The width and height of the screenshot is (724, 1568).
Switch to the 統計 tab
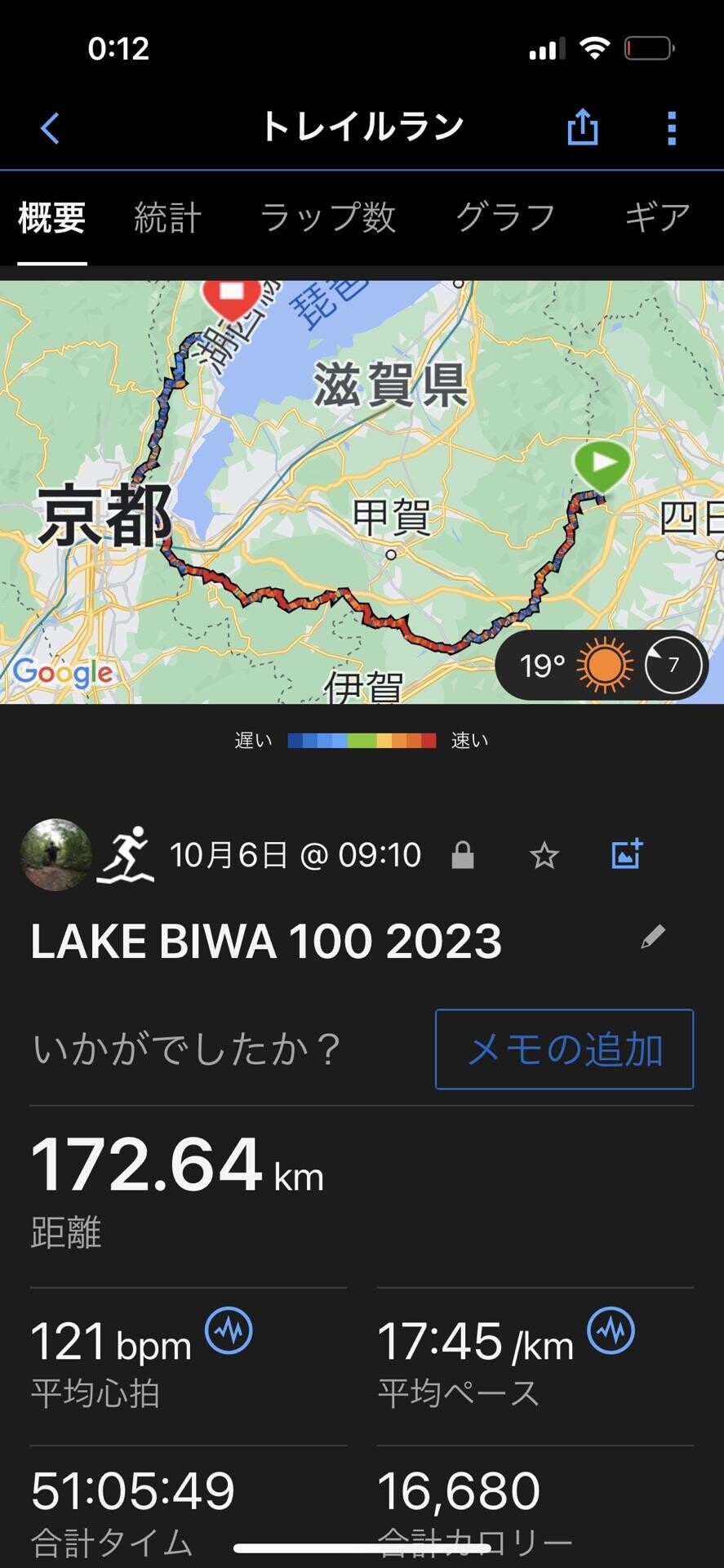[167, 218]
